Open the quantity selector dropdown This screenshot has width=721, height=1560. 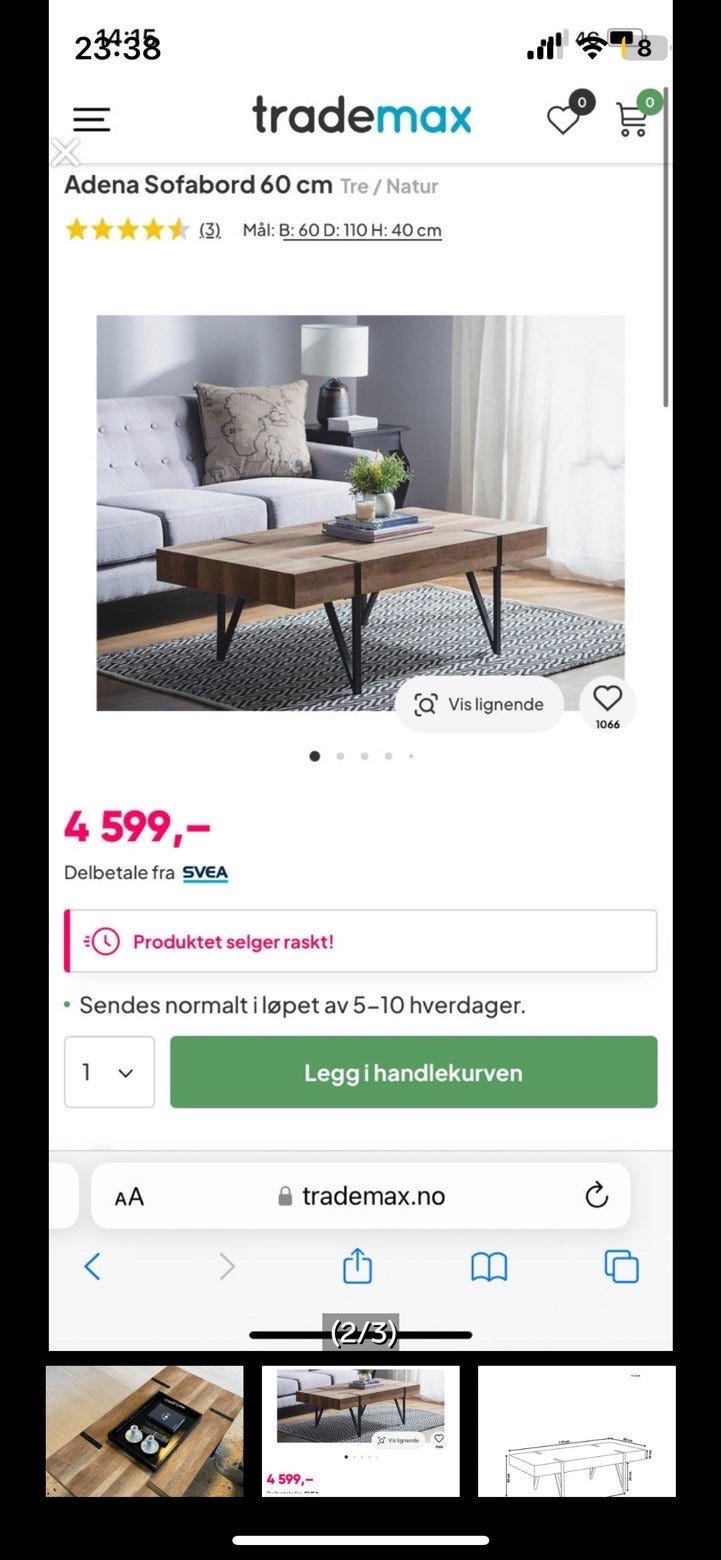tap(109, 1072)
